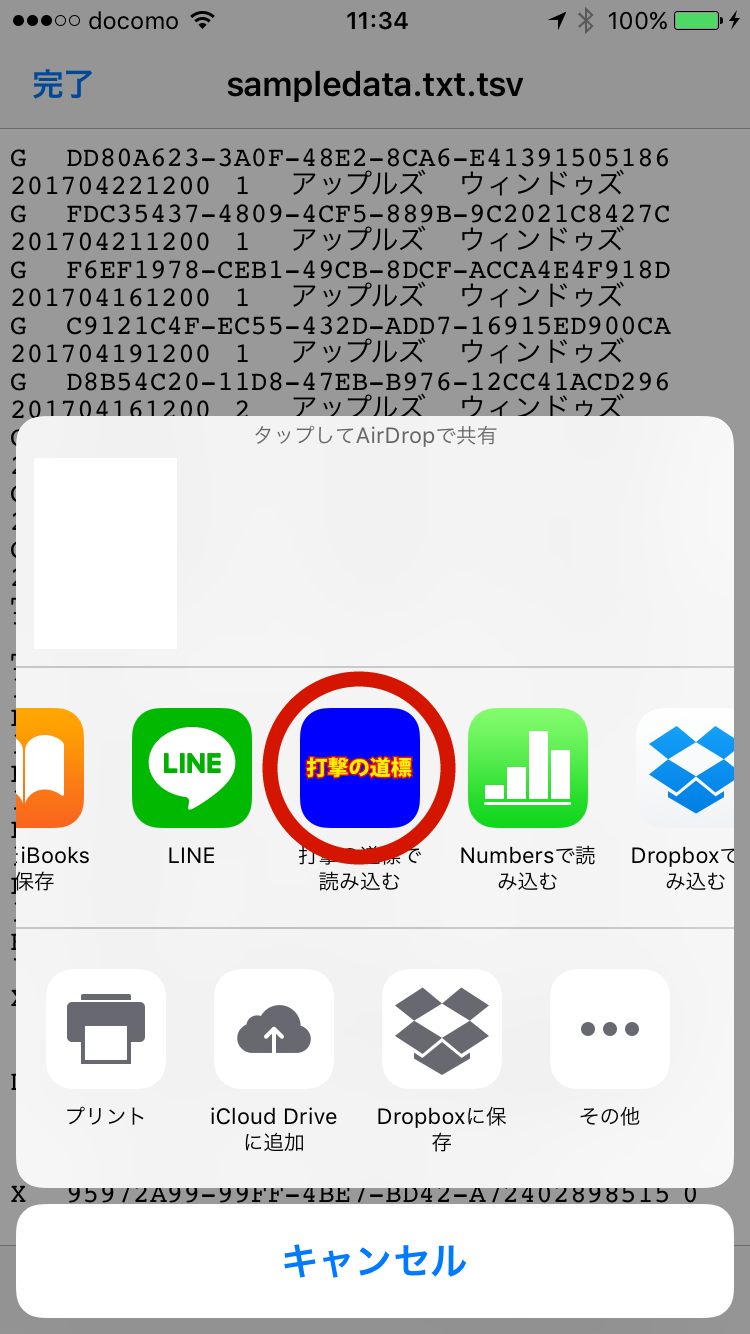This screenshot has height=1334, width=750.
Task: Open file with 打撃の道標 app
Action: (360, 768)
